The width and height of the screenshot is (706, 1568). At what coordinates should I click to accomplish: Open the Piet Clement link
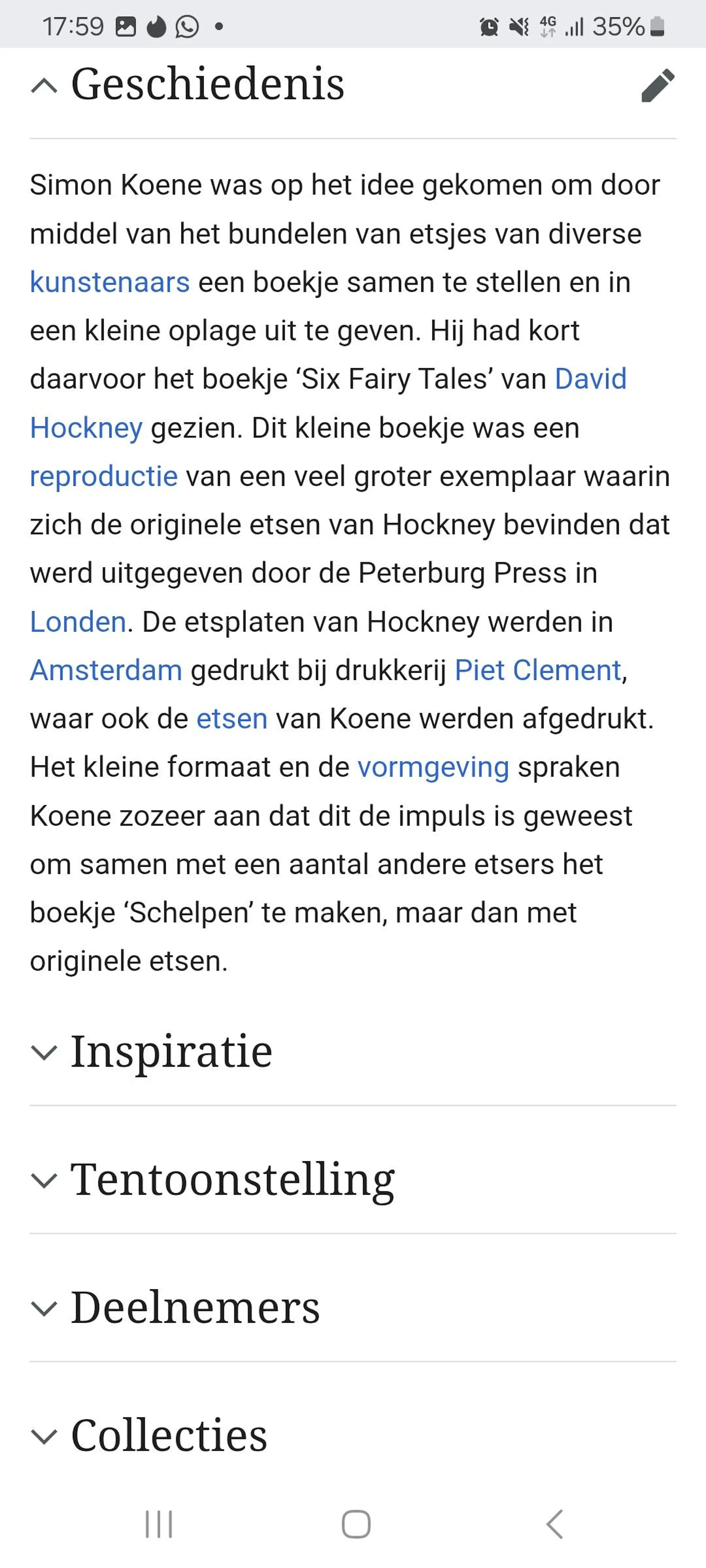pos(537,670)
